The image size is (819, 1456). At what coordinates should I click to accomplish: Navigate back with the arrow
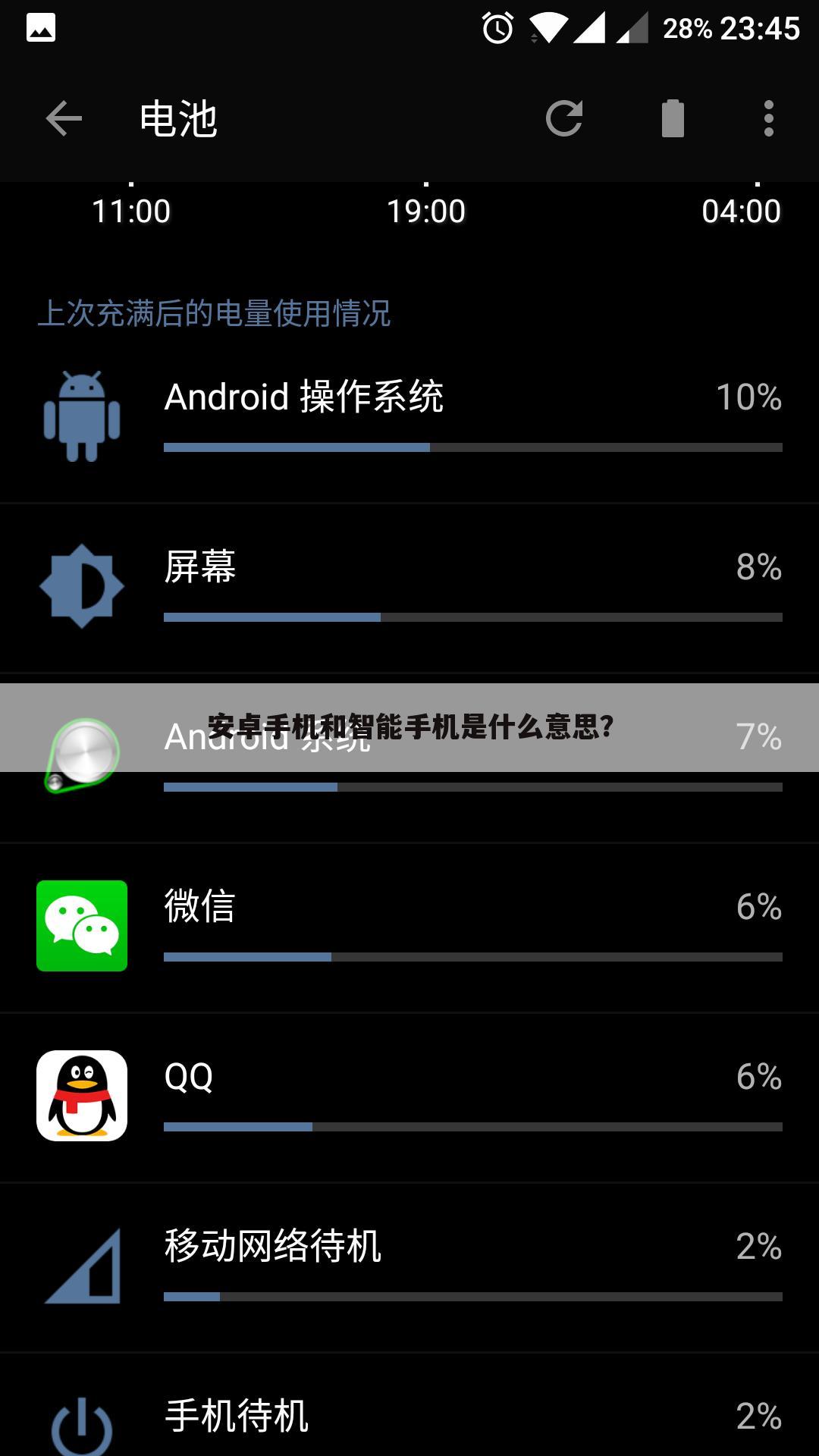coord(64,119)
